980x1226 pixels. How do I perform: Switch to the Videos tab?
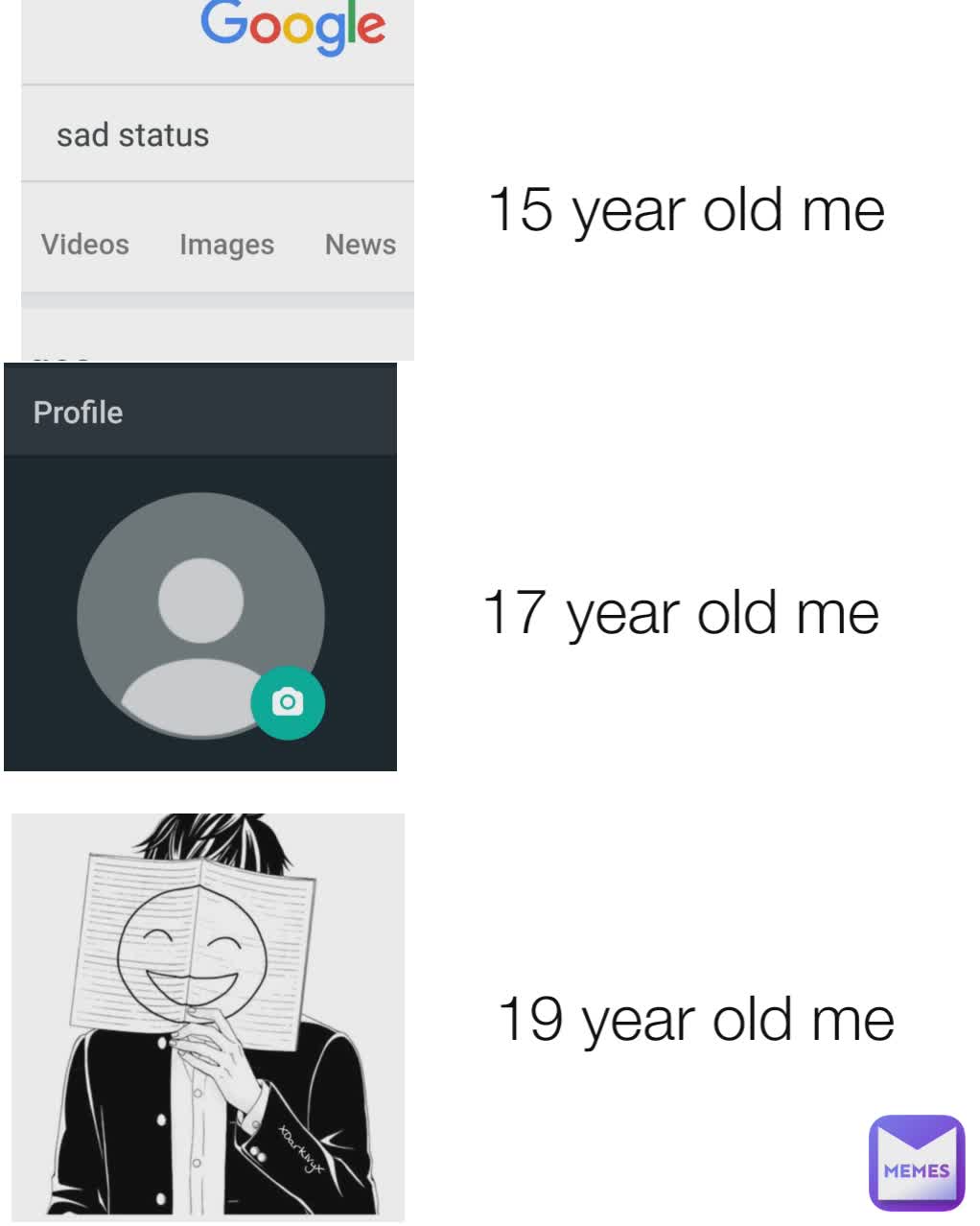coord(84,246)
